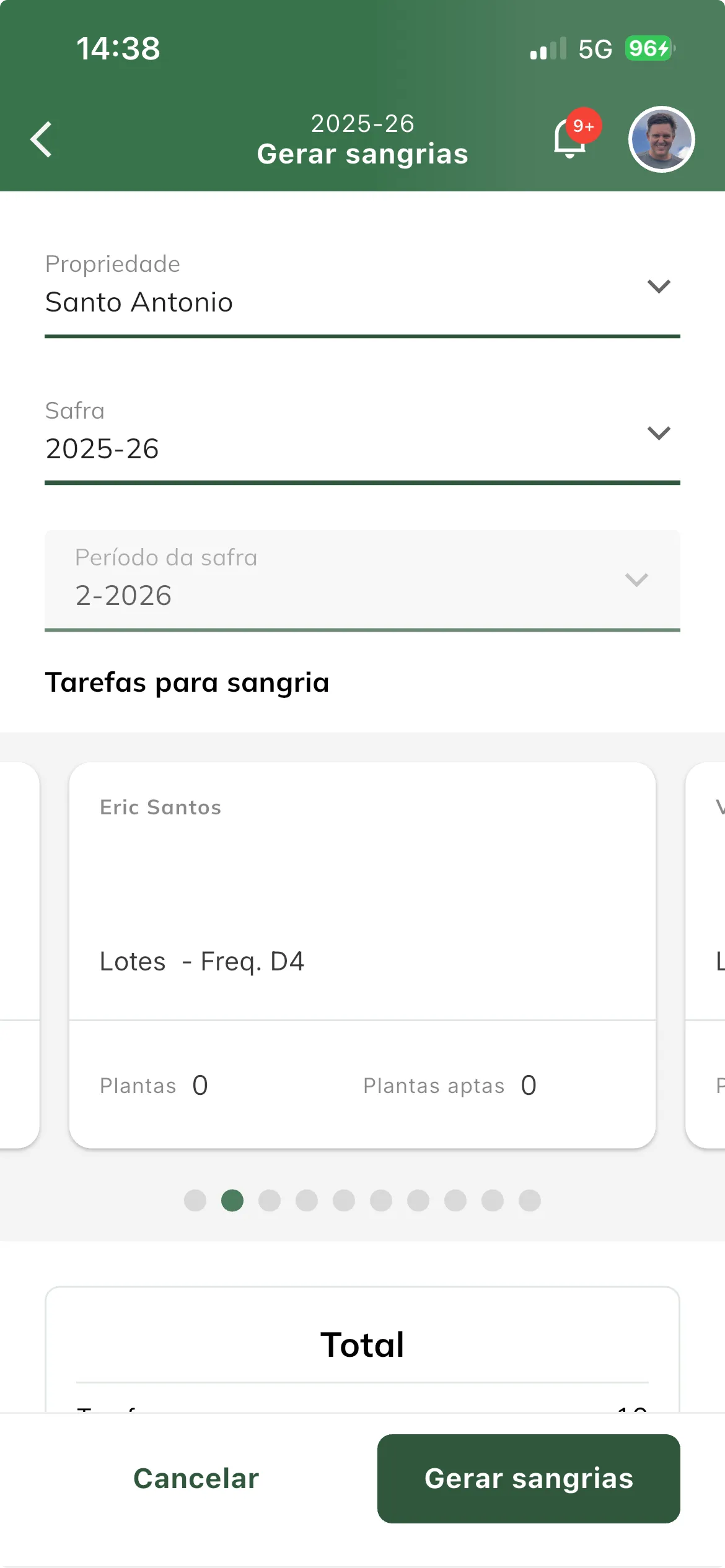Tap the Tarefas para sangria heading
Image resolution: width=725 pixels, height=1568 pixels.
click(188, 682)
